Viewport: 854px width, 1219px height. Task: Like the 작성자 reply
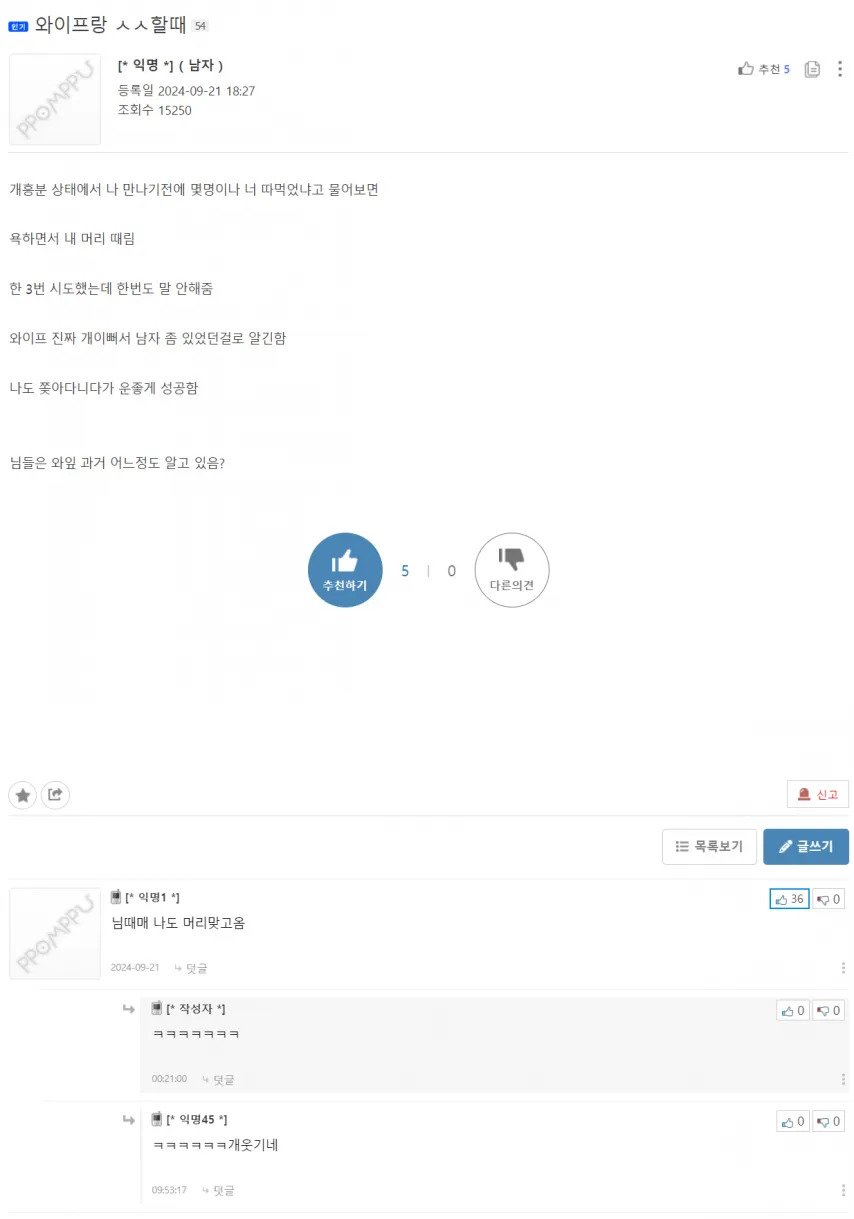(x=792, y=1010)
